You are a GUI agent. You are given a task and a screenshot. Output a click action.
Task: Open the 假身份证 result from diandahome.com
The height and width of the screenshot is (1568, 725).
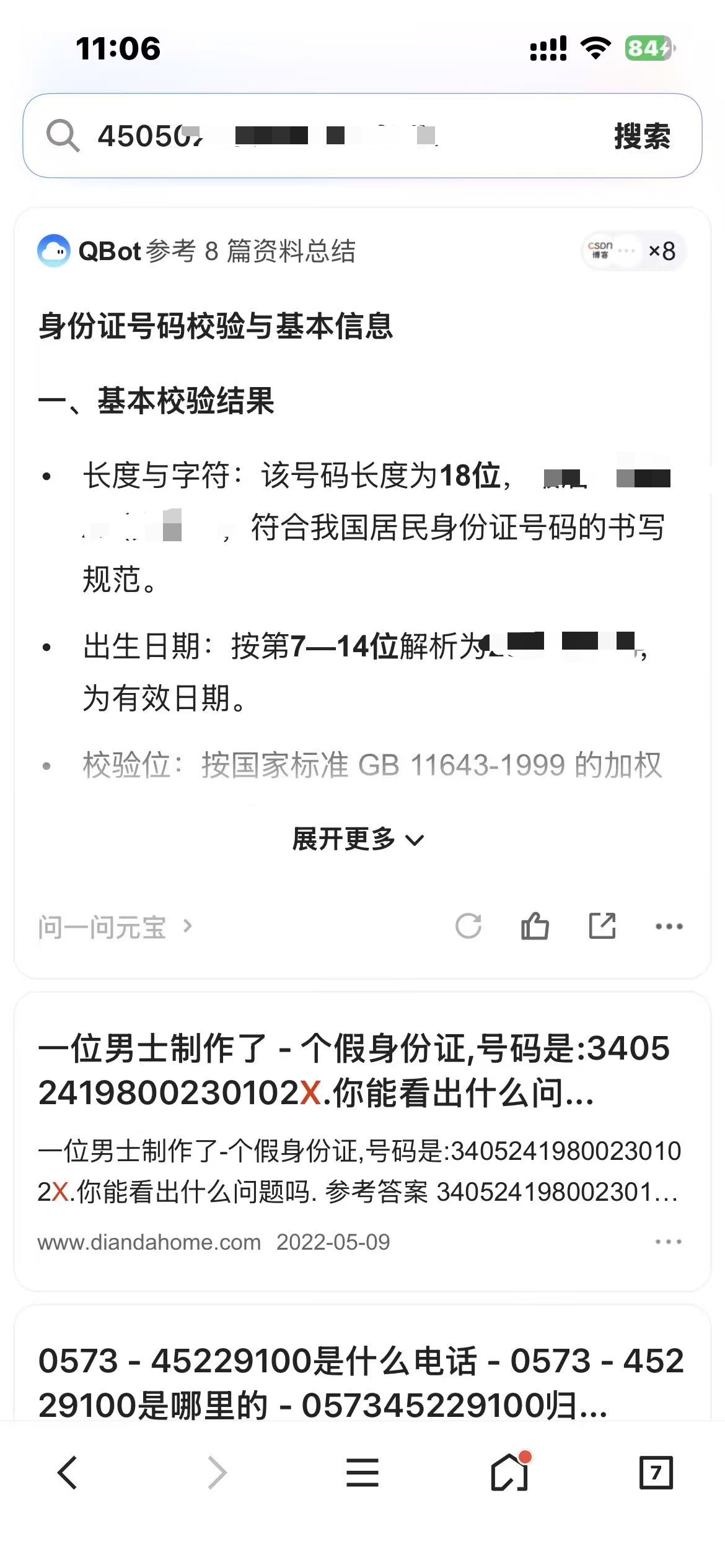[353, 1070]
